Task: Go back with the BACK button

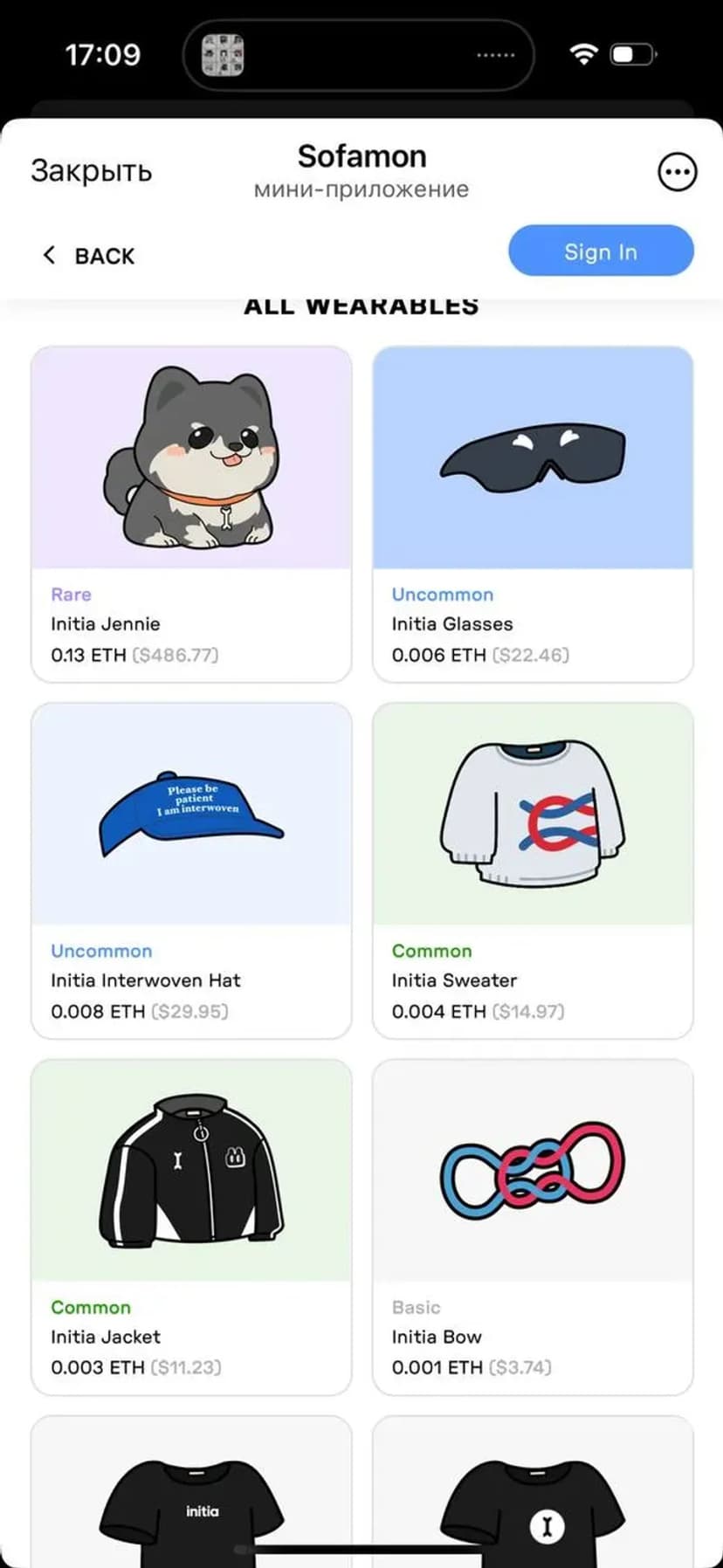Action: coord(89,256)
